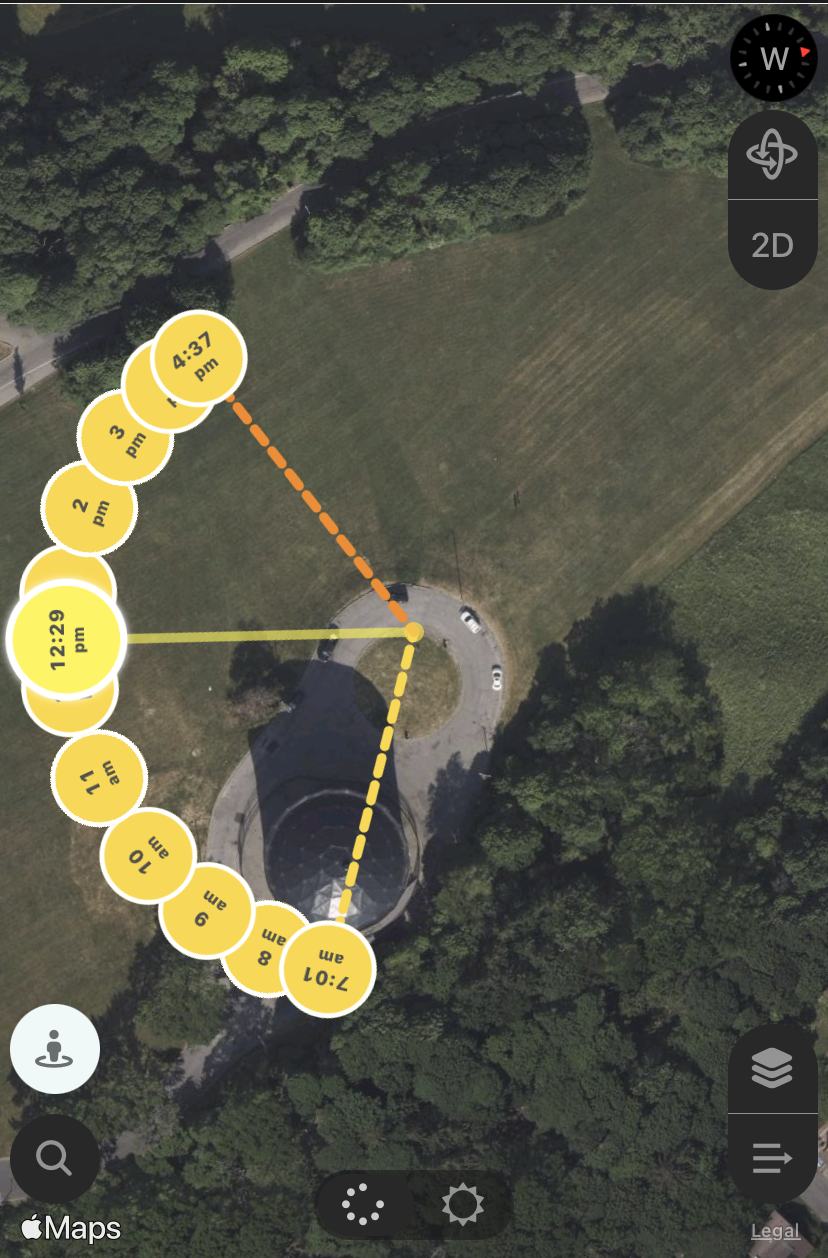Select the 12:29 pm sun position marker

coord(66,638)
